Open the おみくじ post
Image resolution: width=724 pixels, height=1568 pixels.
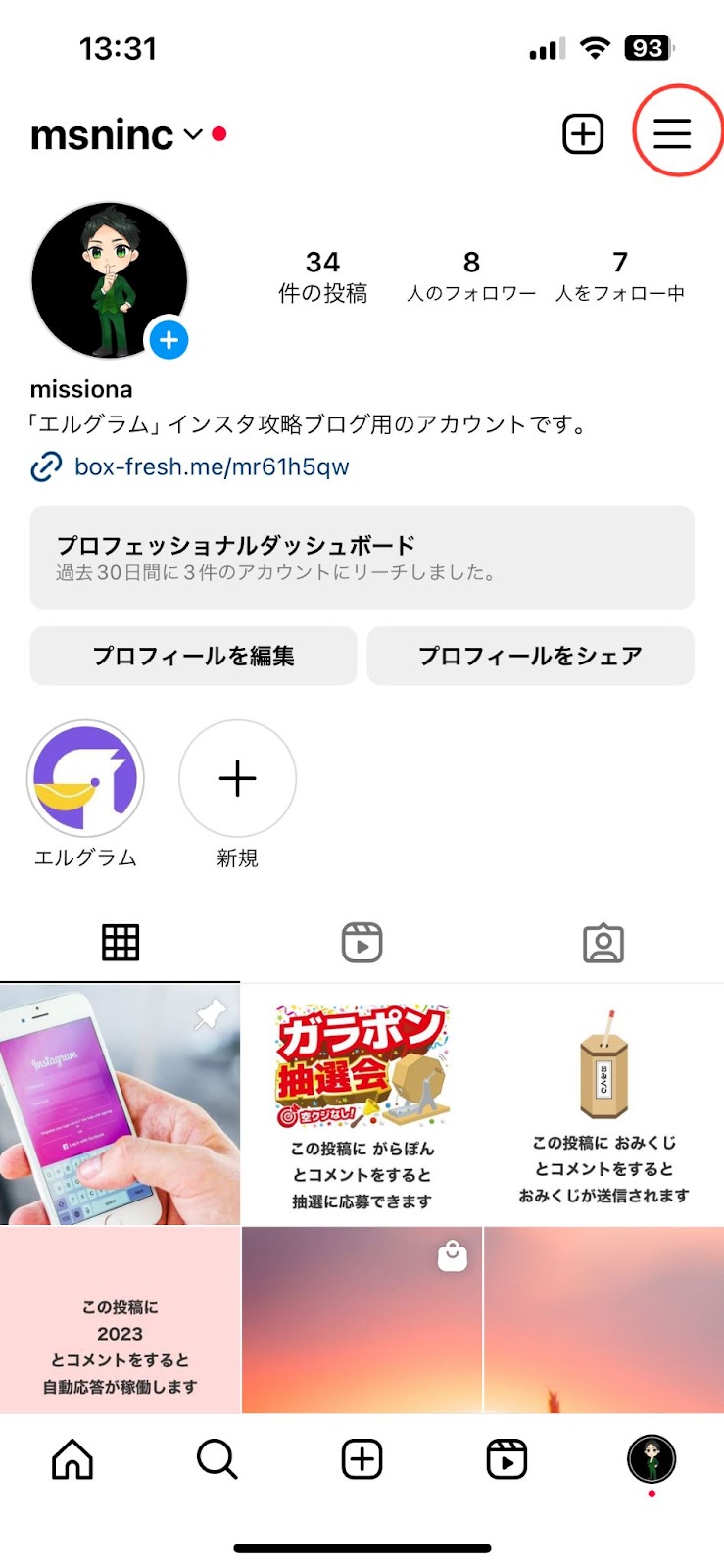click(603, 1104)
